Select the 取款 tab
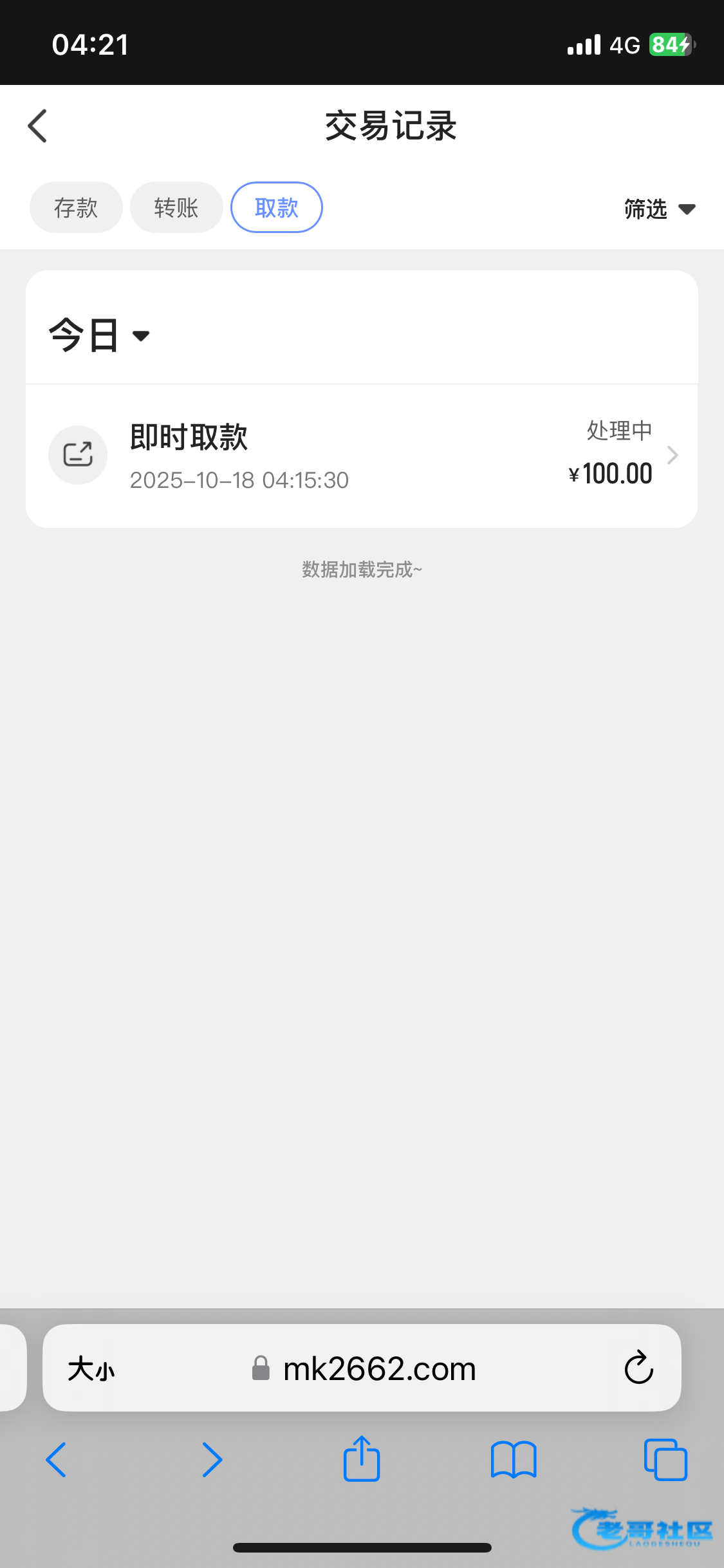 [x=277, y=208]
